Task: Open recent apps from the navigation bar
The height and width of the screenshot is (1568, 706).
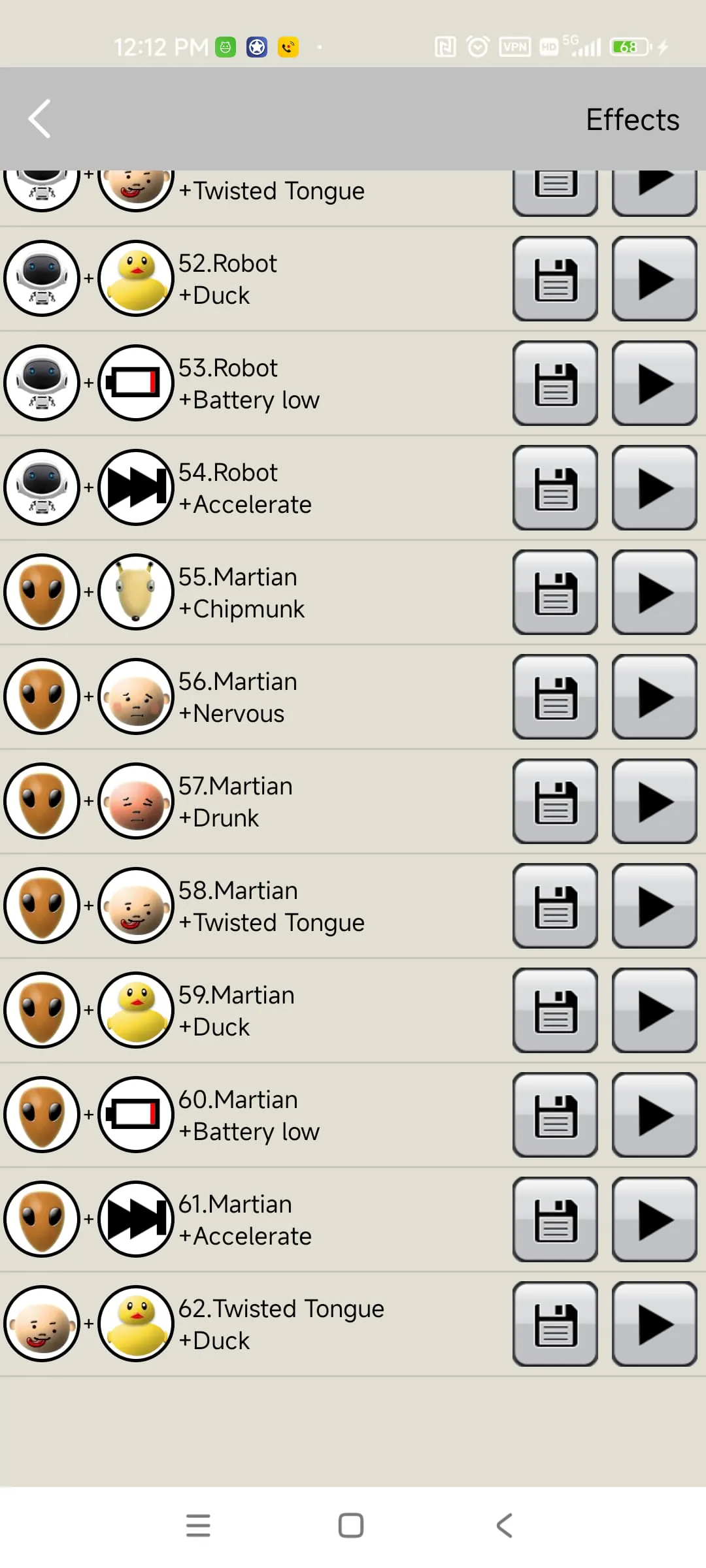Action: tap(198, 1525)
